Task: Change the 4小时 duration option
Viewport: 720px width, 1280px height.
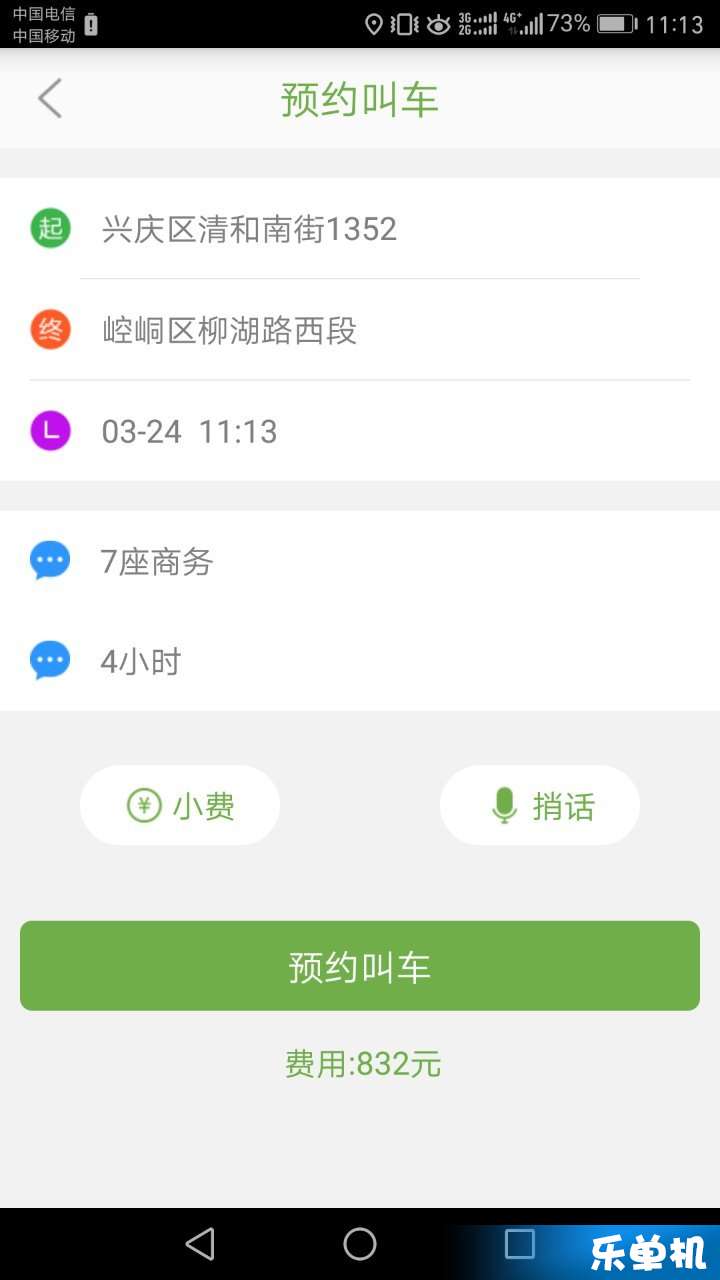Action: tap(360, 661)
